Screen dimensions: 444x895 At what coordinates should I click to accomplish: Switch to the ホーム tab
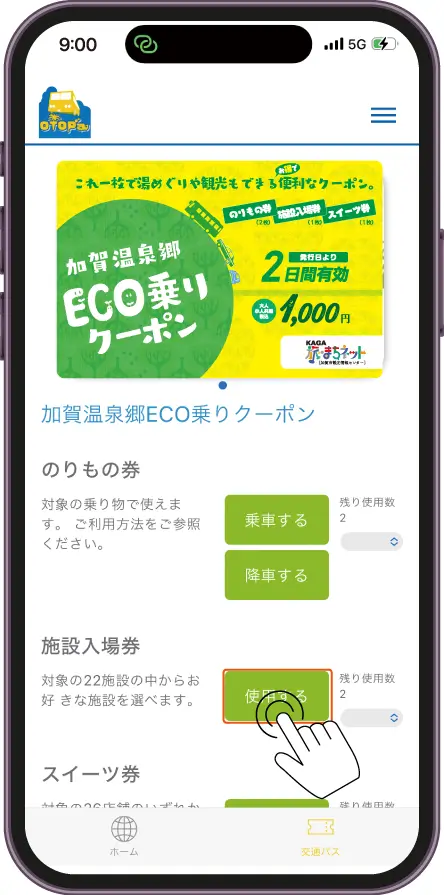coord(124,836)
